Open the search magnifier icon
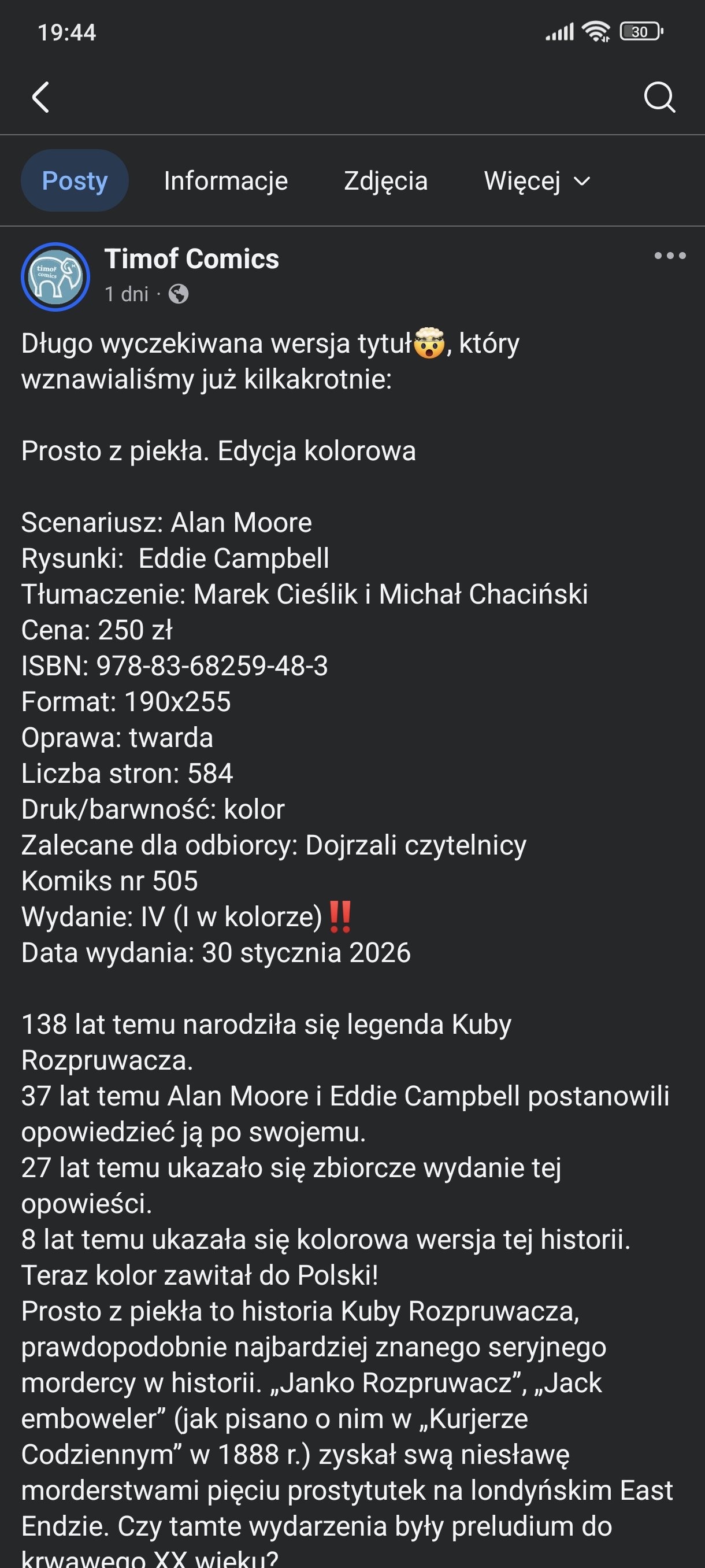Viewport: 705px width, 1568px height. [x=659, y=97]
